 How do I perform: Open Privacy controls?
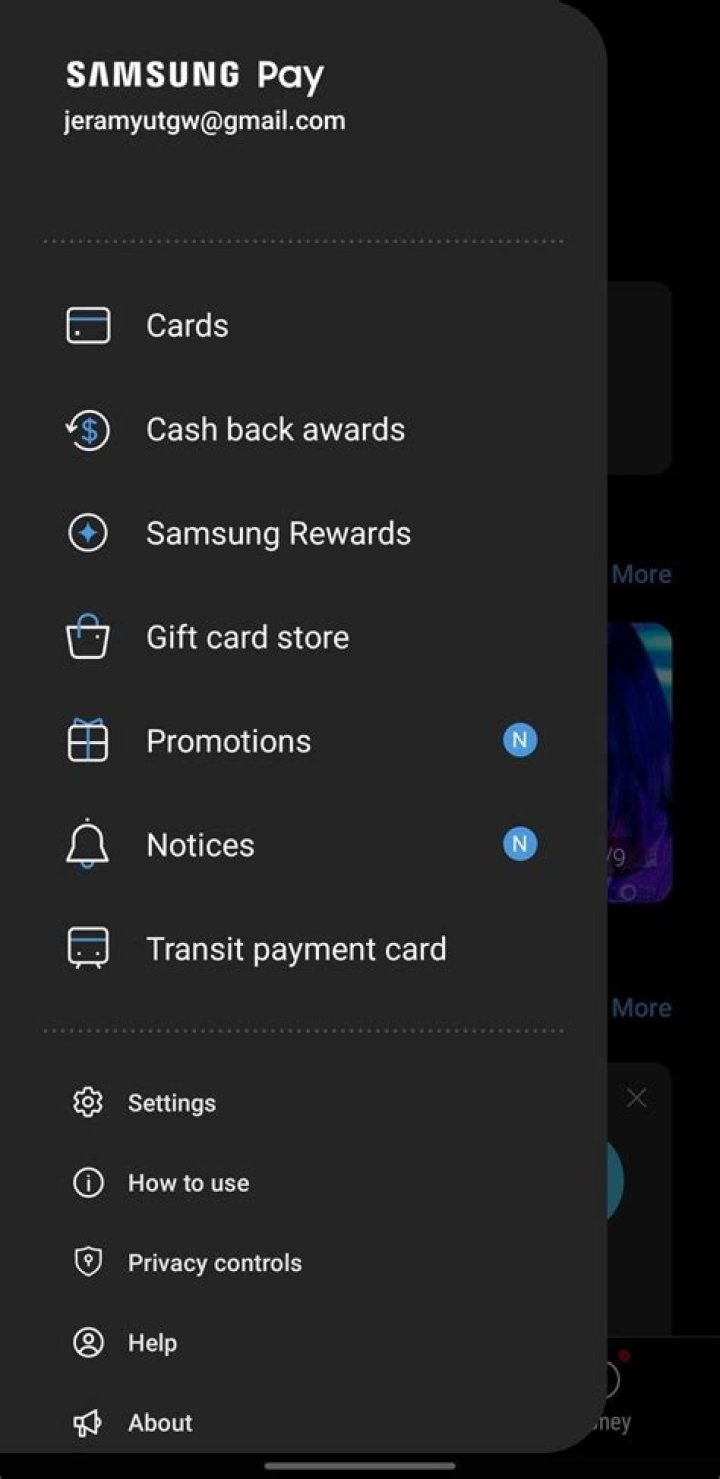303,1263
